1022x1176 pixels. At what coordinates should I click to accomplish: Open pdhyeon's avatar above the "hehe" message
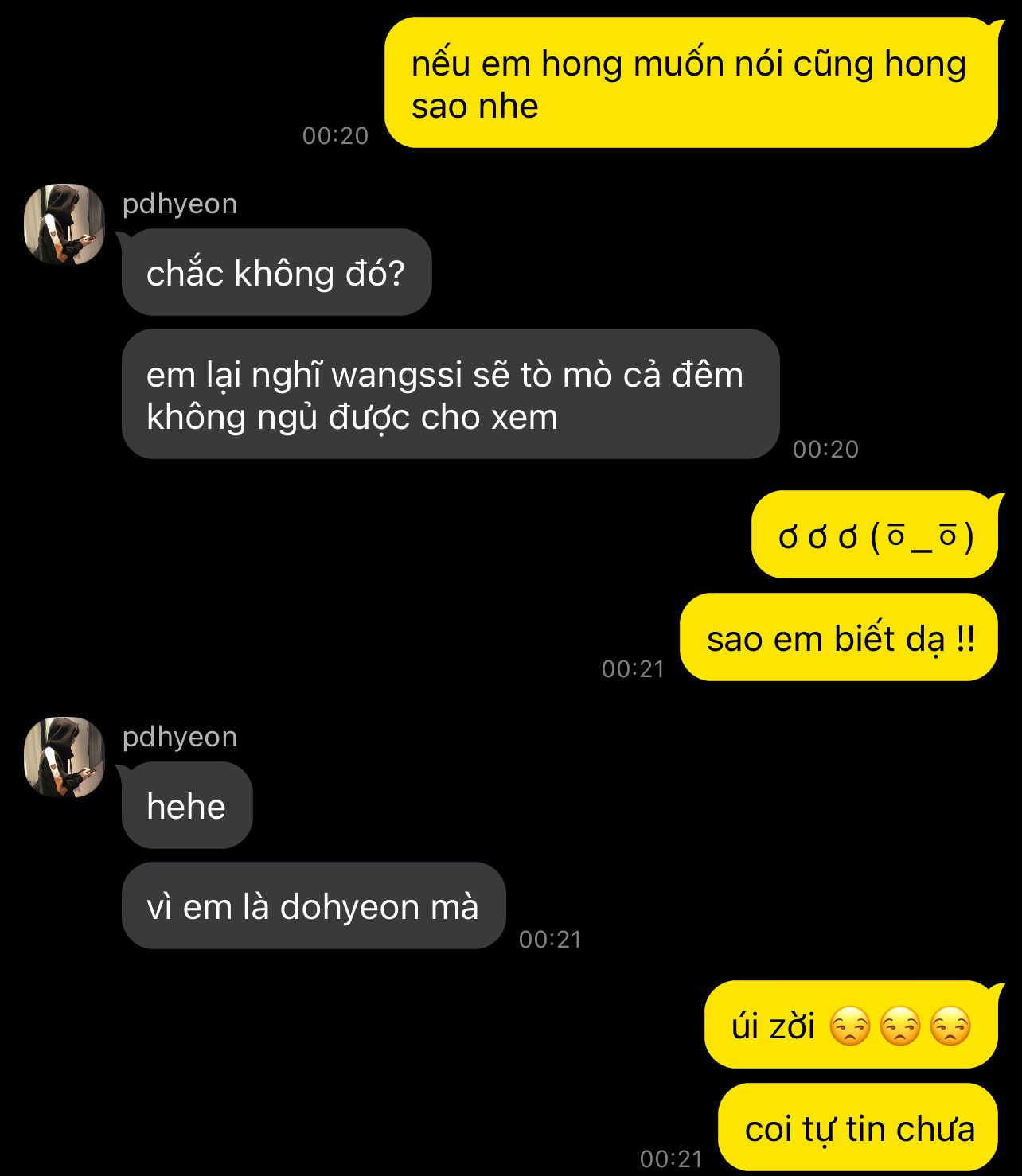coord(64,757)
